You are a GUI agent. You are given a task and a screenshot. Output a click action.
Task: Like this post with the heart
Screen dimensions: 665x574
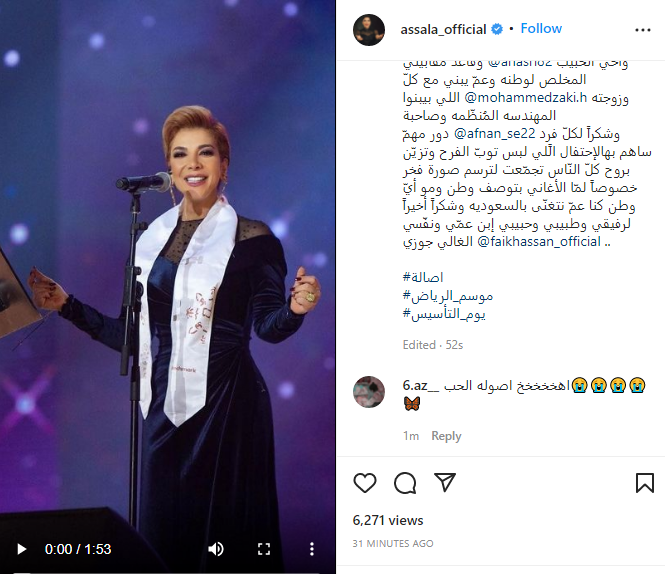(366, 483)
